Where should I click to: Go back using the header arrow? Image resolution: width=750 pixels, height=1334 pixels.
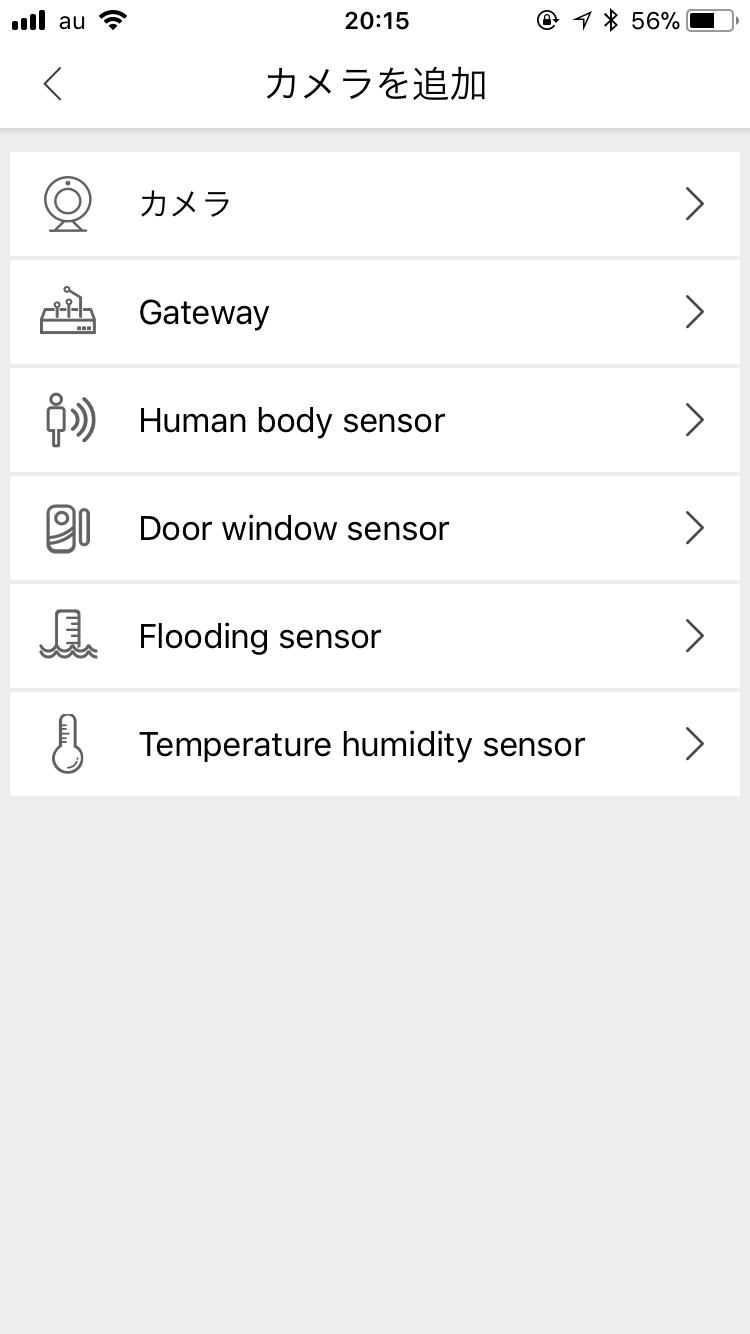click(53, 85)
